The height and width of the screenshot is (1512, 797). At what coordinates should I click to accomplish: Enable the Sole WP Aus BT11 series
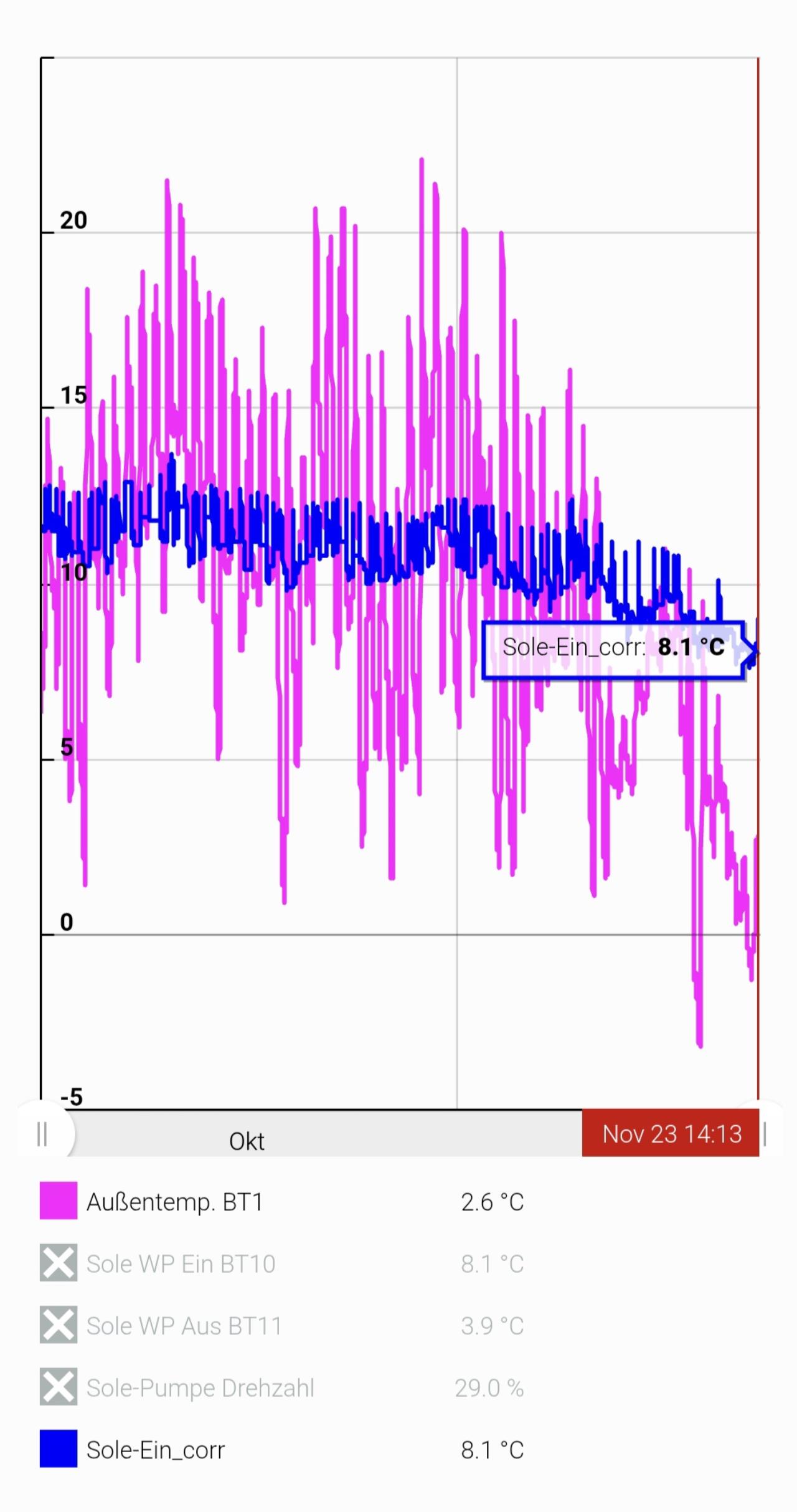(x=59, y=1324)
